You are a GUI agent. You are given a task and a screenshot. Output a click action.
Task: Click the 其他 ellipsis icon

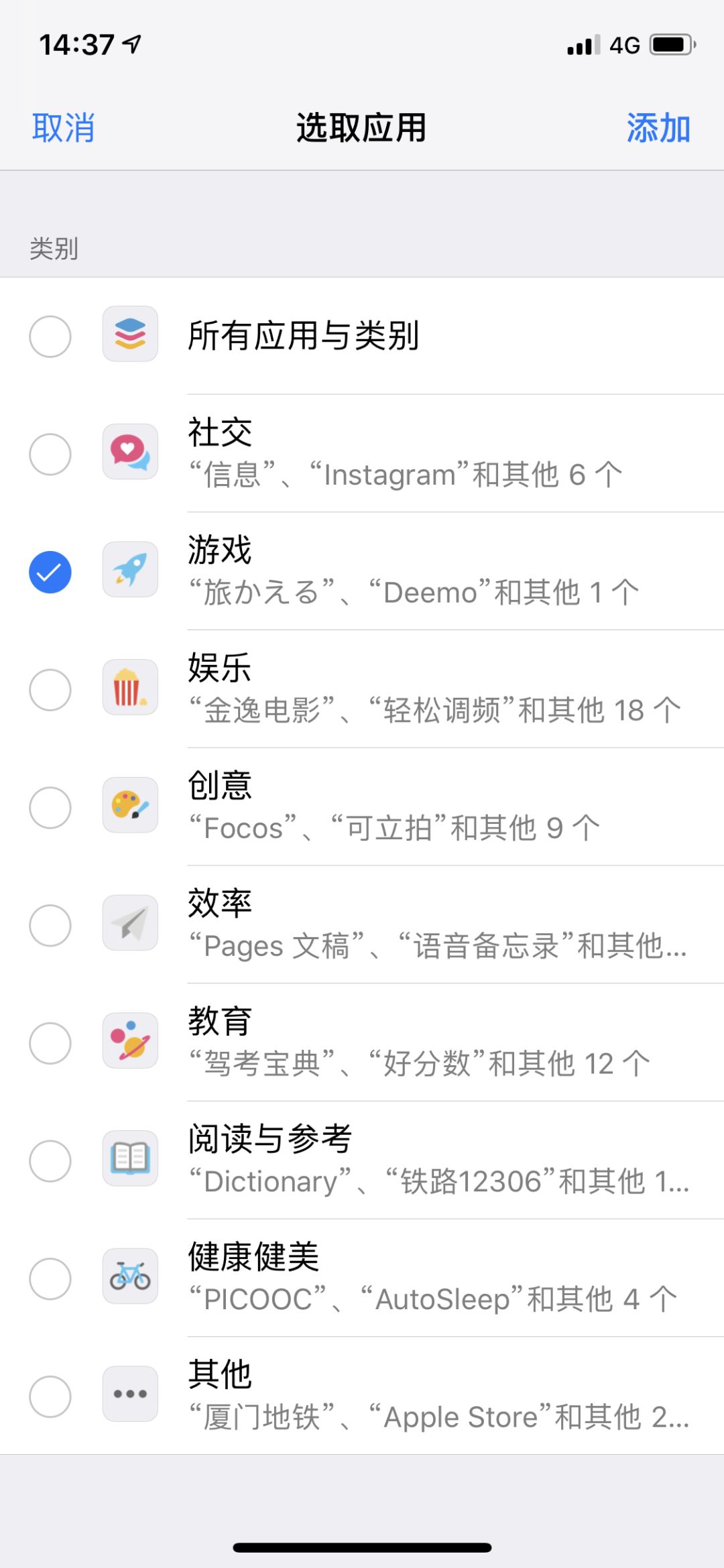pyautogui.click(x=130, y=1392)
